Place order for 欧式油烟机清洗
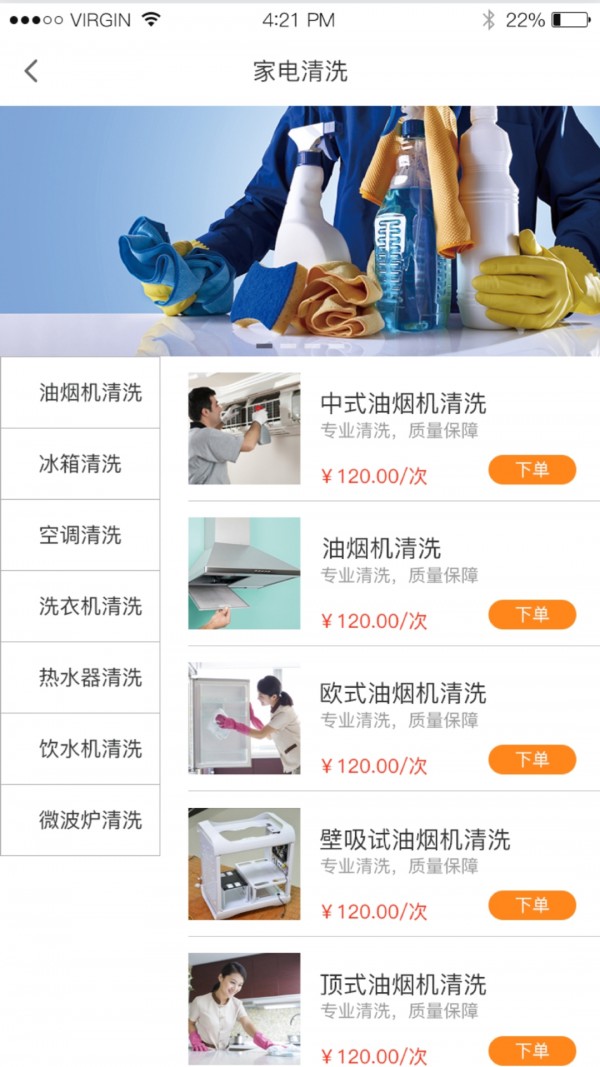This screenshot has height=1067, width=600. [x=532, y=760]
